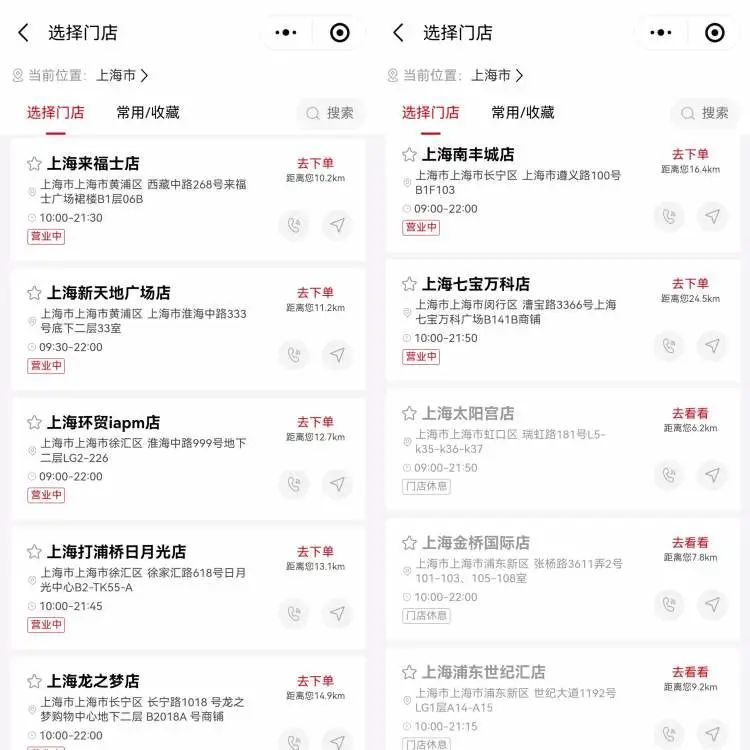The height and width of the screenshot is (750, 750).
Task: Tap 去下单 for 上海环贸iapm店
Action: (x=315, y=422)
